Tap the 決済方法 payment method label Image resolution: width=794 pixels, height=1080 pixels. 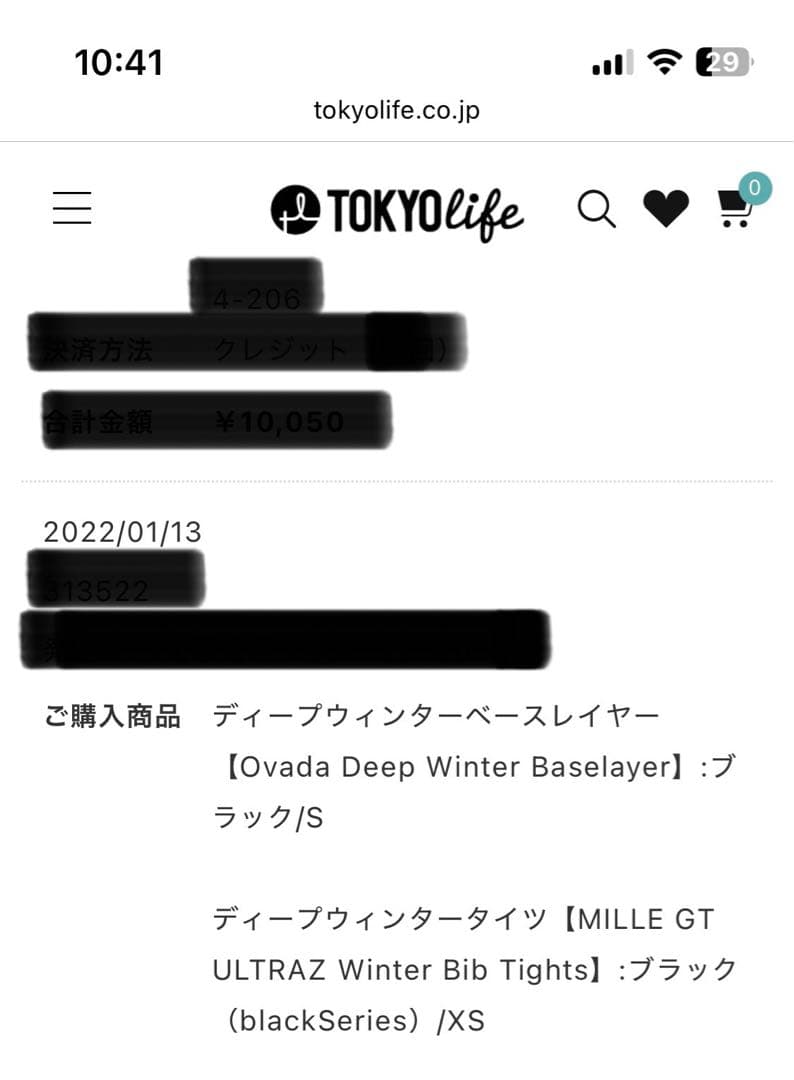click(x=97, y=350)
